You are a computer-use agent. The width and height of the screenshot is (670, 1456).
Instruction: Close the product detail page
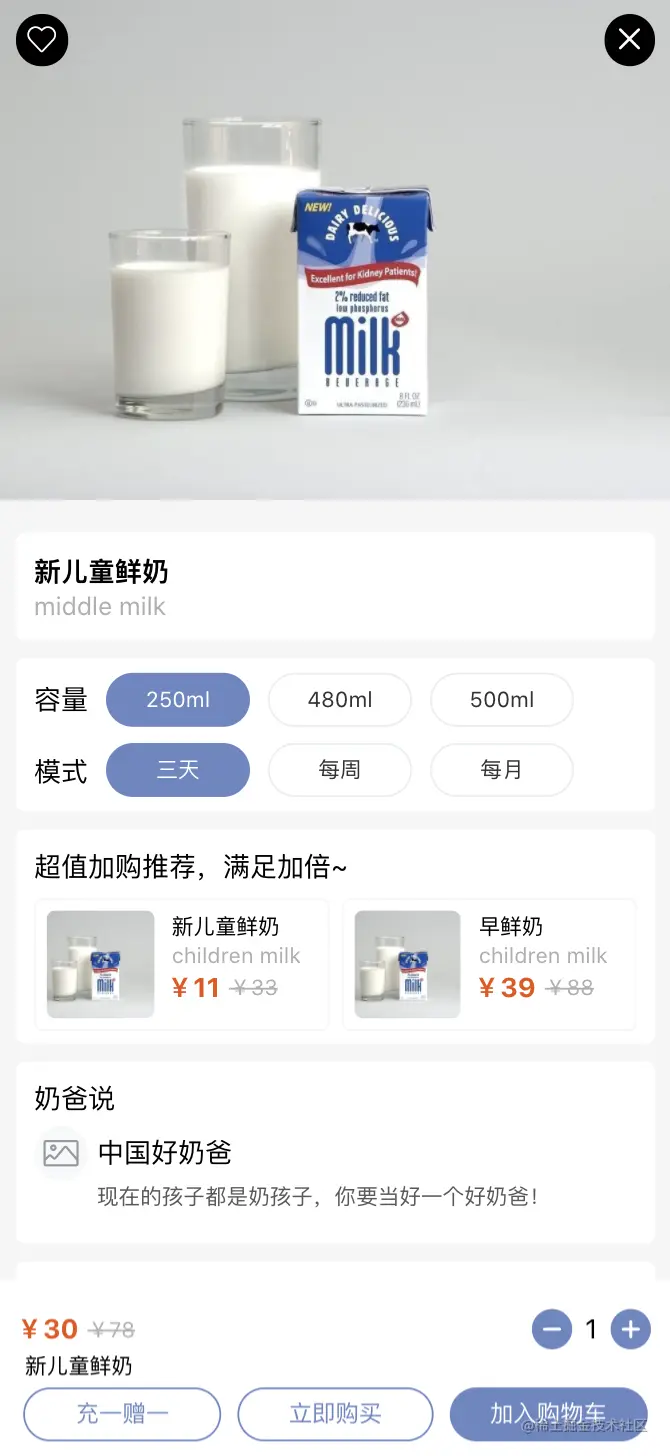point(629,40)
